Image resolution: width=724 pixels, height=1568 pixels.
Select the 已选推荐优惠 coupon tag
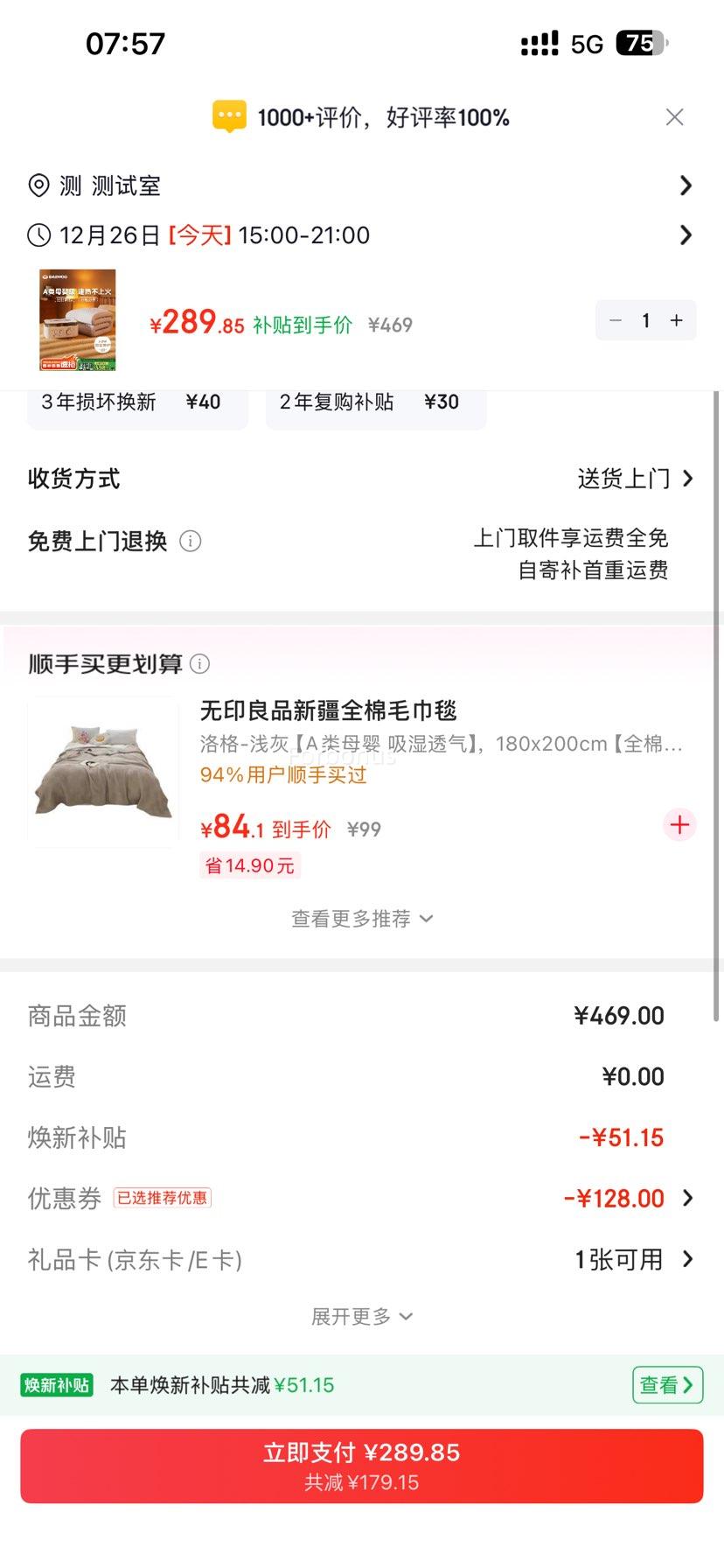click(163, 1198)
